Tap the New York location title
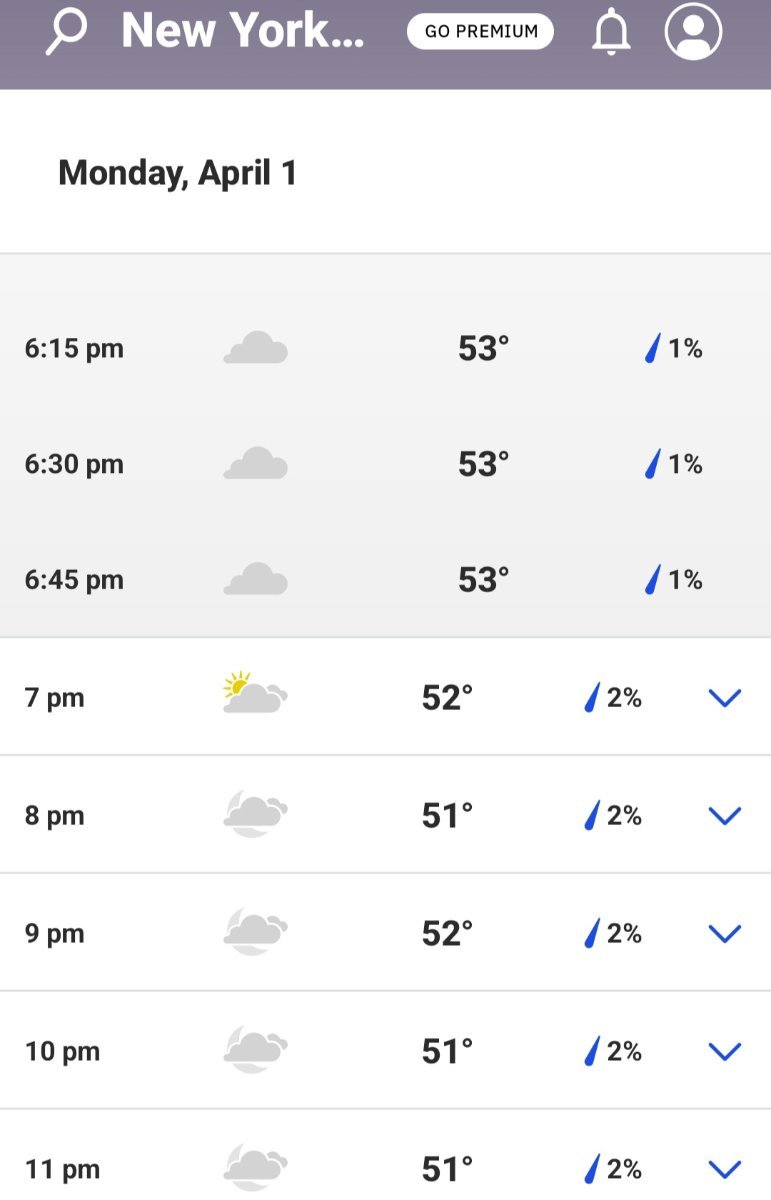Image resolution: width=771 pixels, height=1200 pixels. tap(243, 32)
